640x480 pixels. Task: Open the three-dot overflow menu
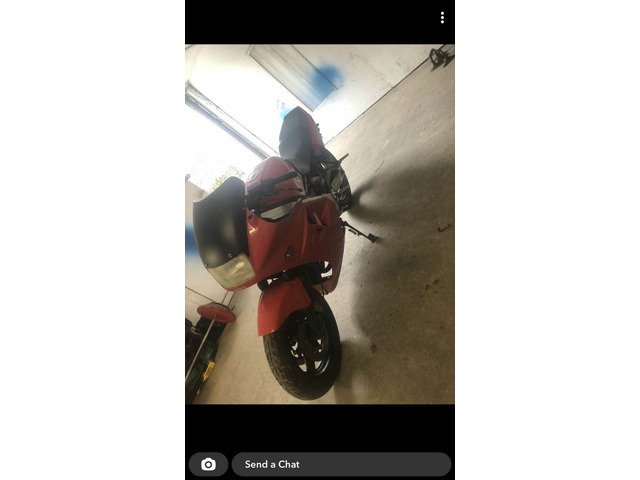coord(442,18)
